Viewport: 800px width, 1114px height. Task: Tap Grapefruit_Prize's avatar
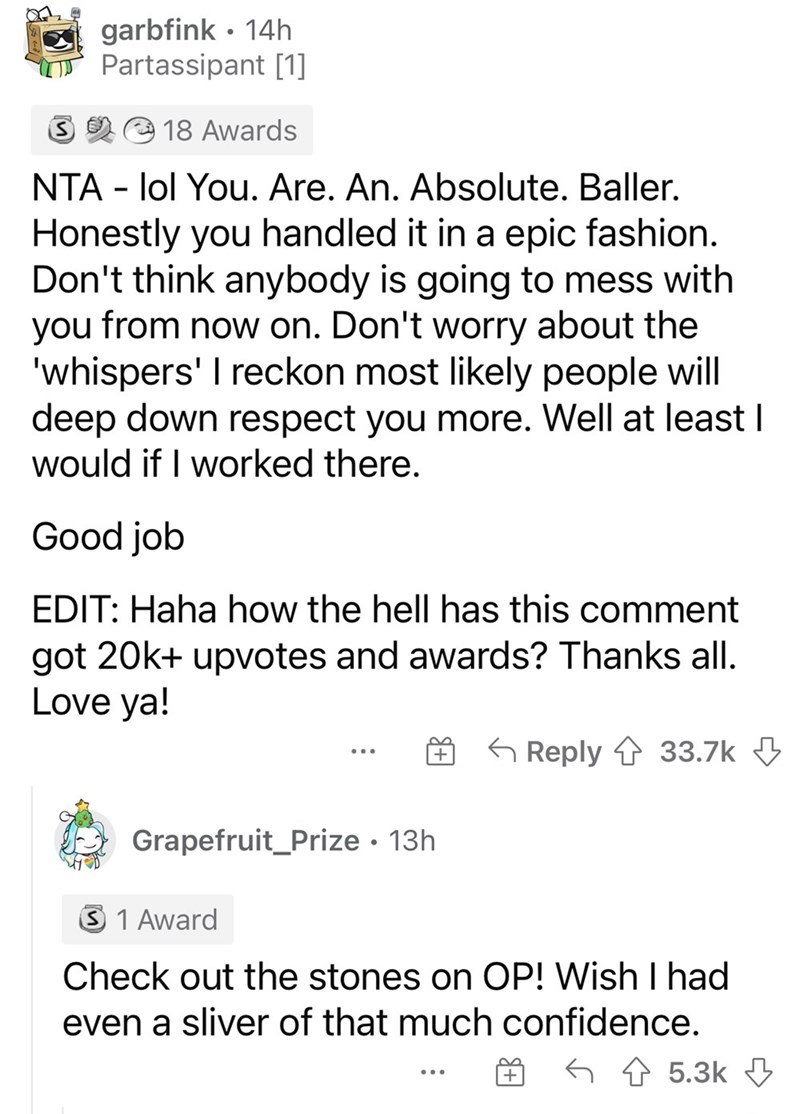pos(85,836)
